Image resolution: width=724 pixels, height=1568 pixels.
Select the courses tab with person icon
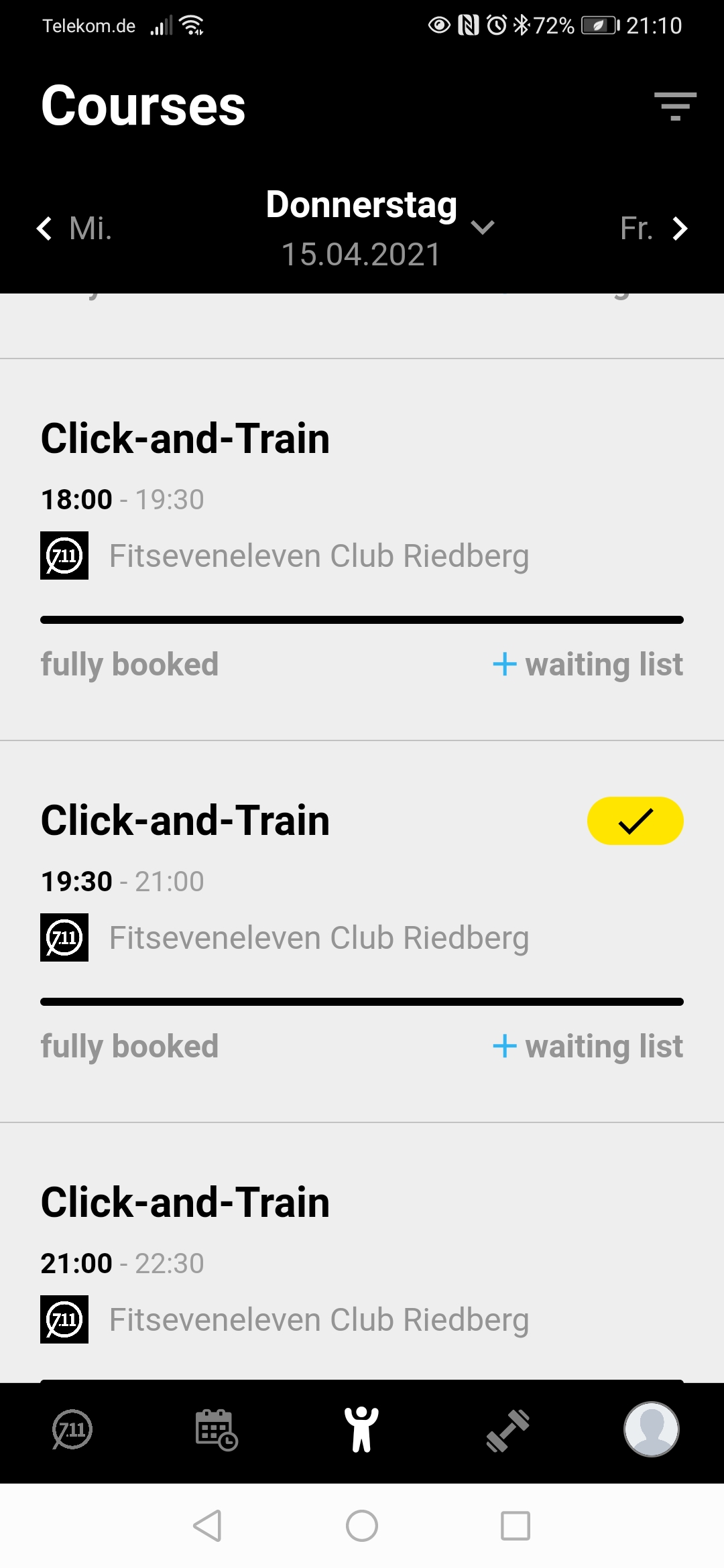coord(361,1430)
